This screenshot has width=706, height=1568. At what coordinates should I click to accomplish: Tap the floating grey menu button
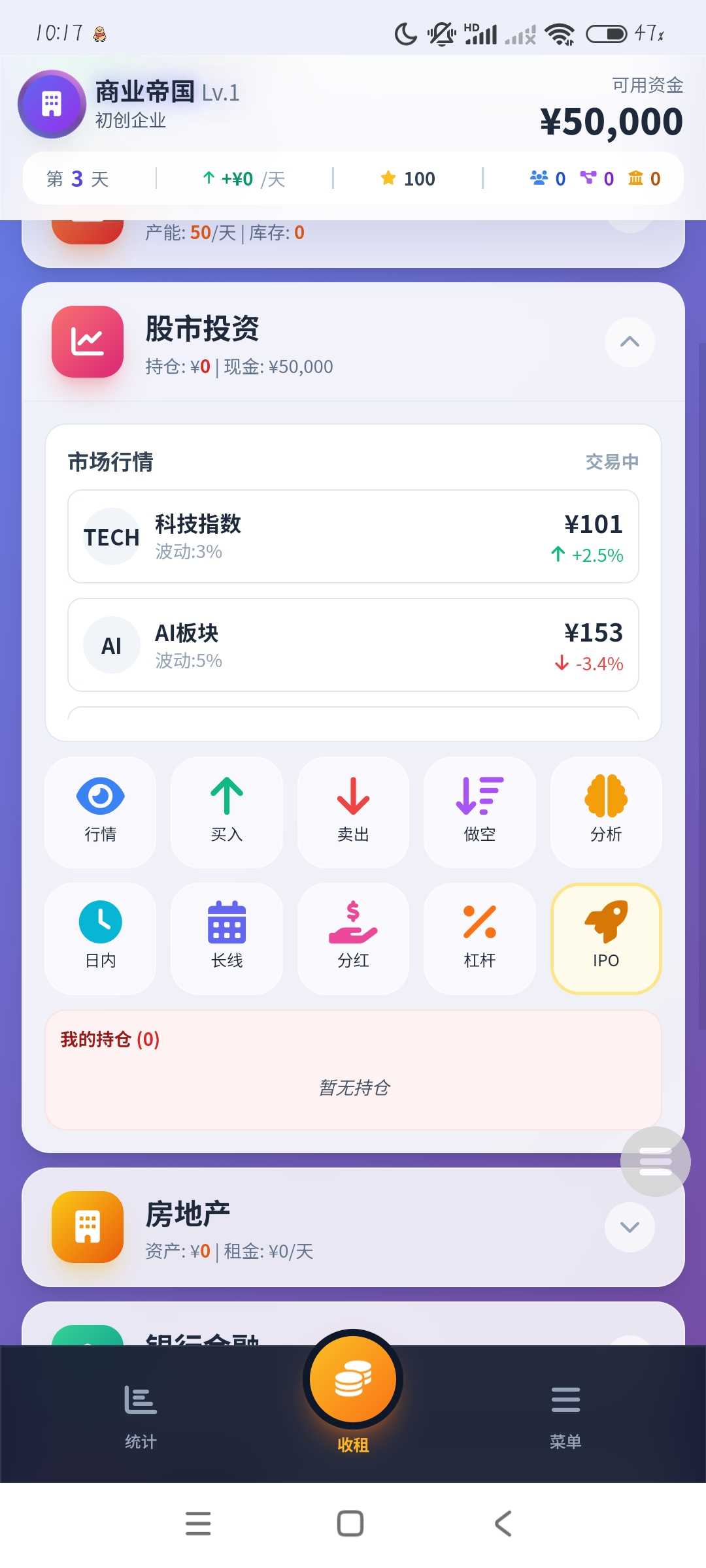point(655,1161)
